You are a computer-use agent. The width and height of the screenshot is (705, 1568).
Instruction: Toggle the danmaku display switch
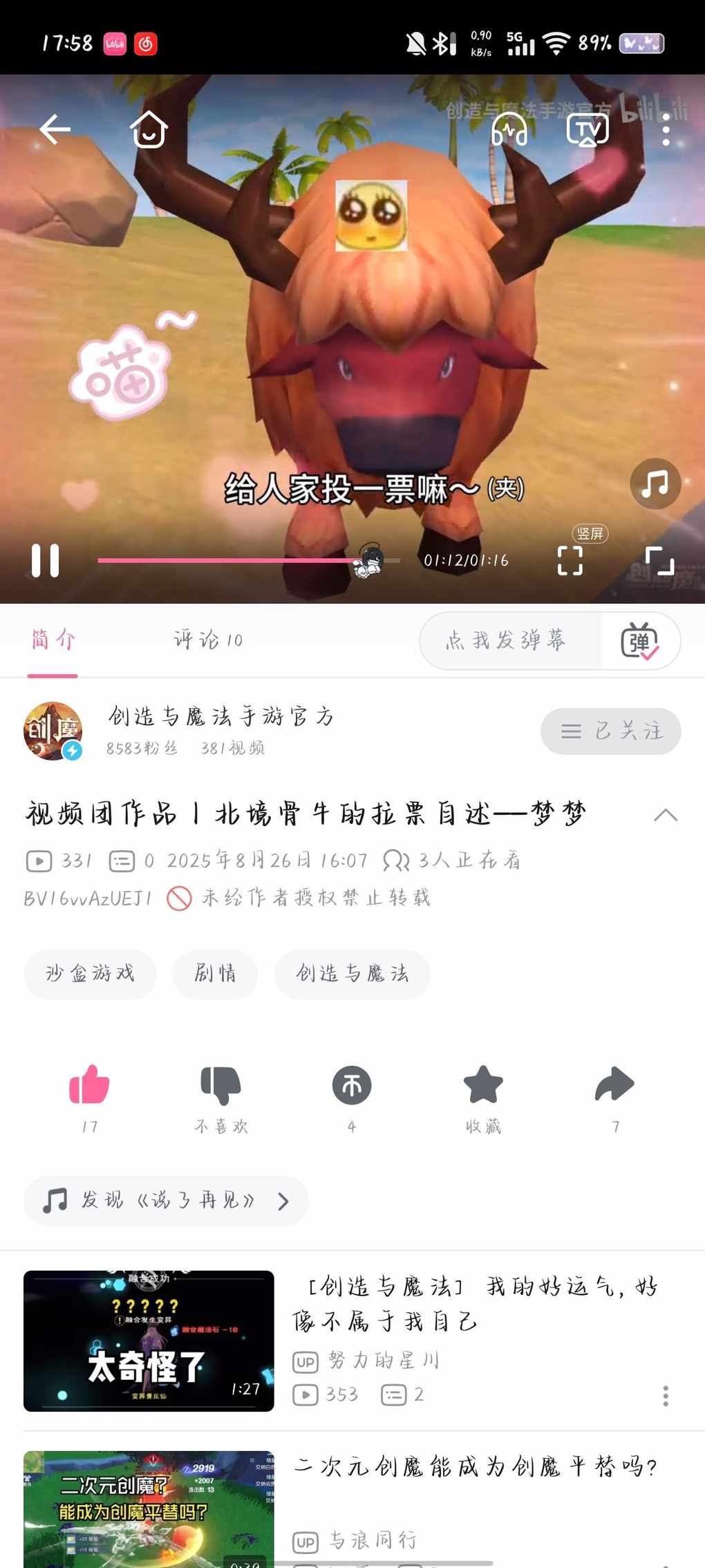click(639, 641)
